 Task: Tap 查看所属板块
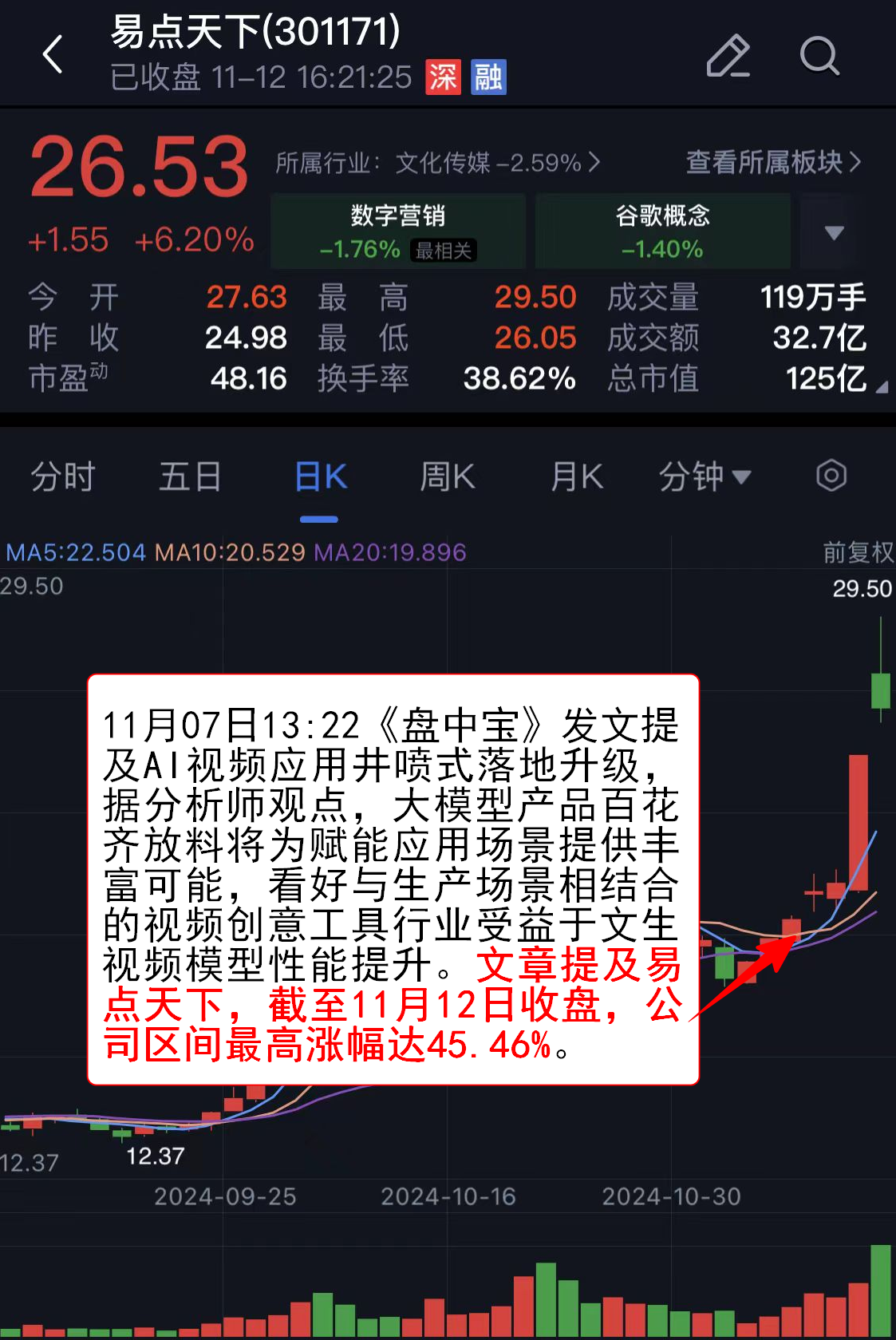772,162
